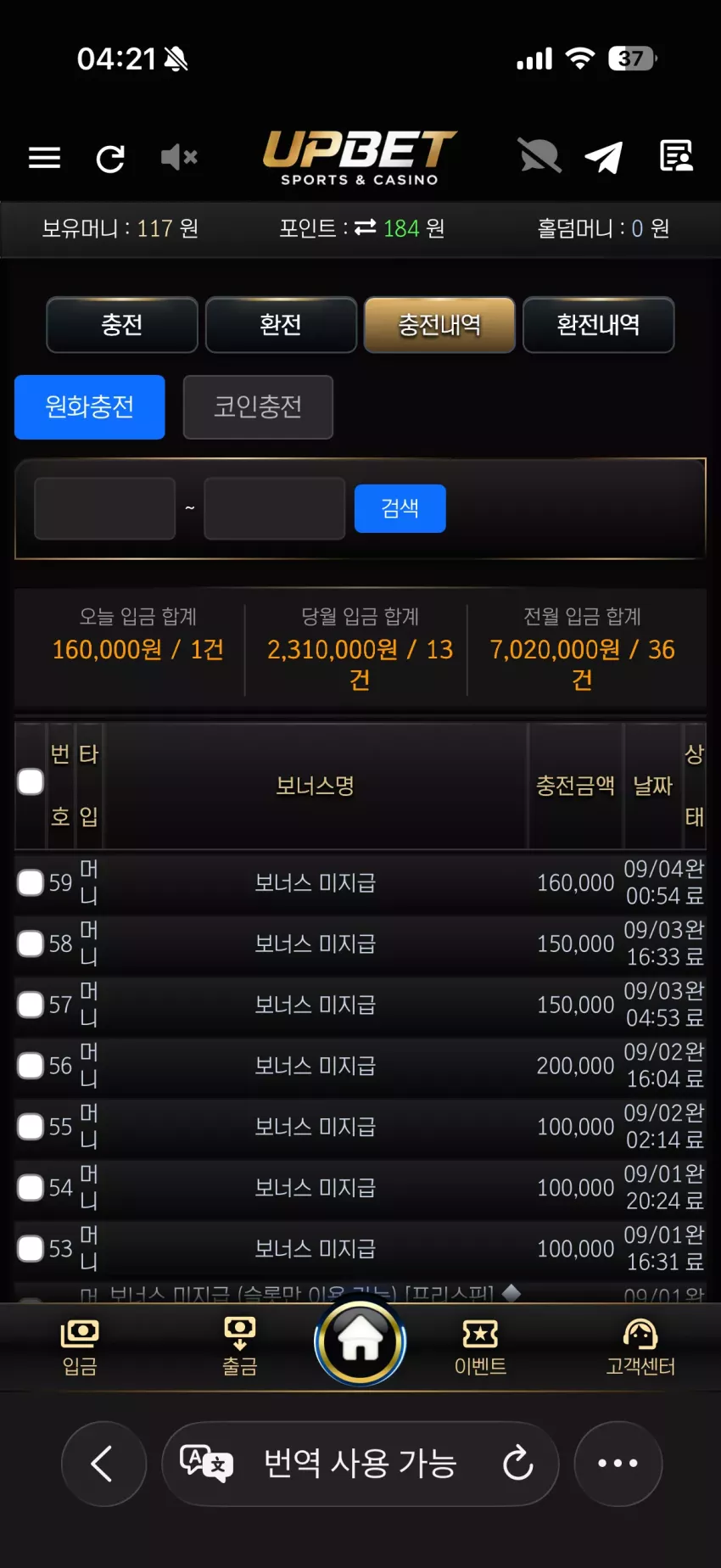Check the select-all checkbox in table header

click(x=31, y=782)
